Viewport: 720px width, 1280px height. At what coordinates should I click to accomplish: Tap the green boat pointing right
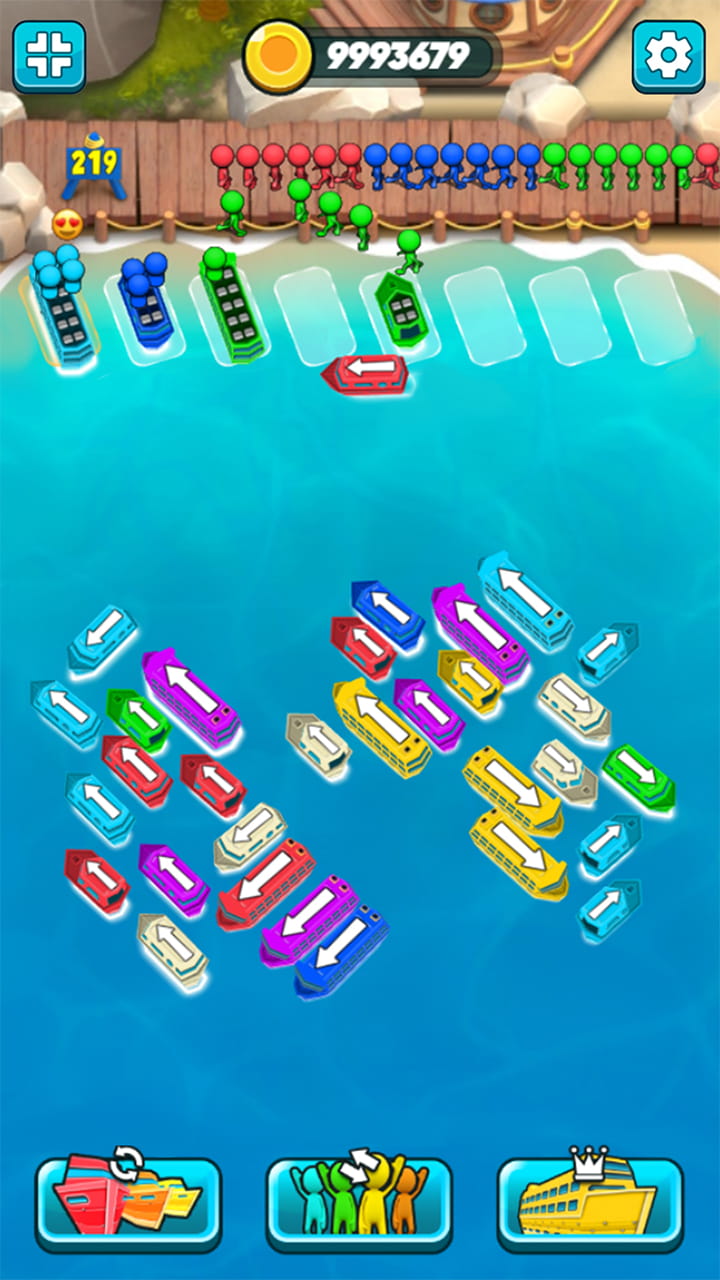638,776
